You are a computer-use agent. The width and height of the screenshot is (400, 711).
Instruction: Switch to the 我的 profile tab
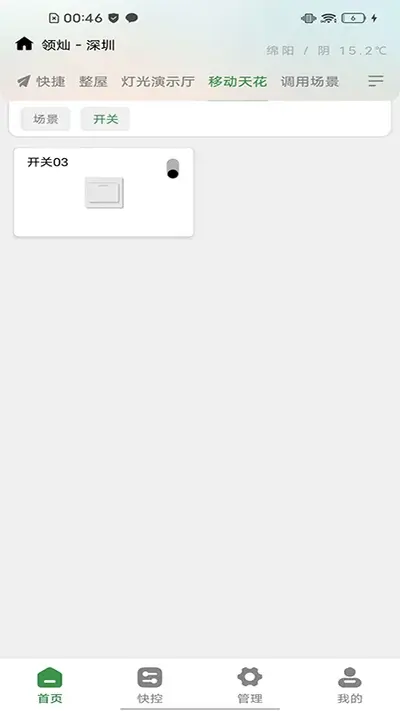[350, 686]
